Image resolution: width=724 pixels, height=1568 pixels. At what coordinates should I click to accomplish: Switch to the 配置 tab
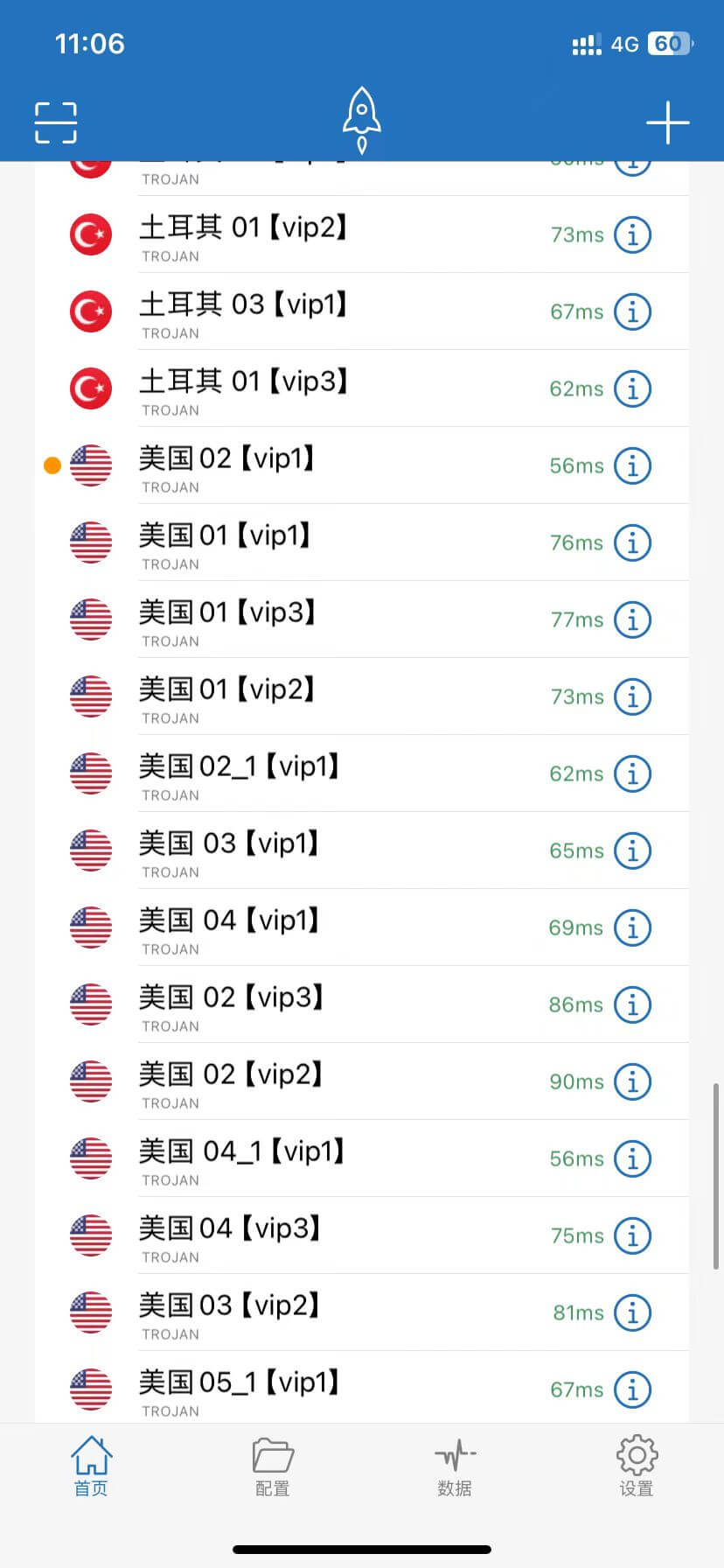[x=272, y=1466]
